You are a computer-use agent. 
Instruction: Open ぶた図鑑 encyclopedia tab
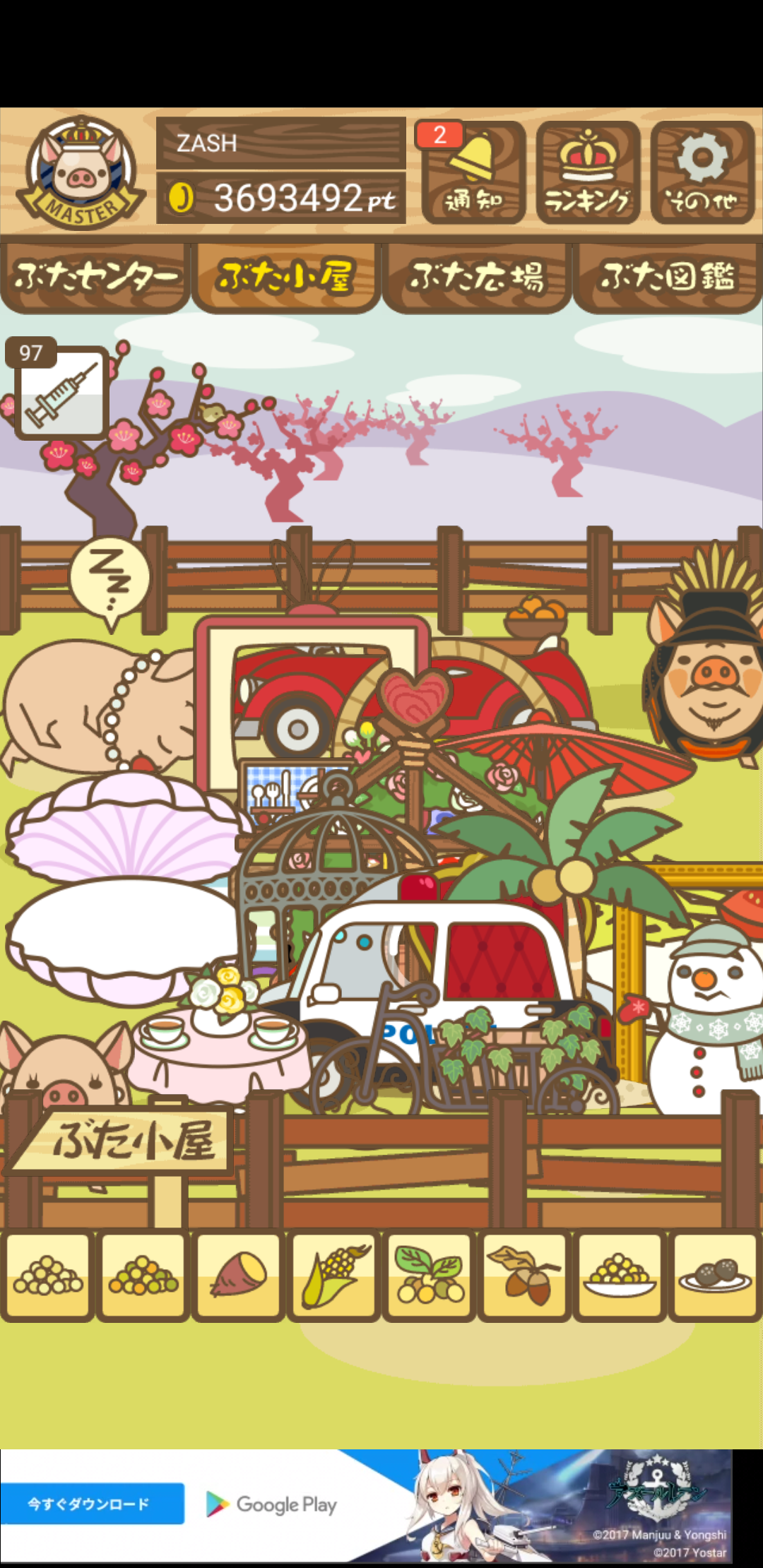point(668,278)
